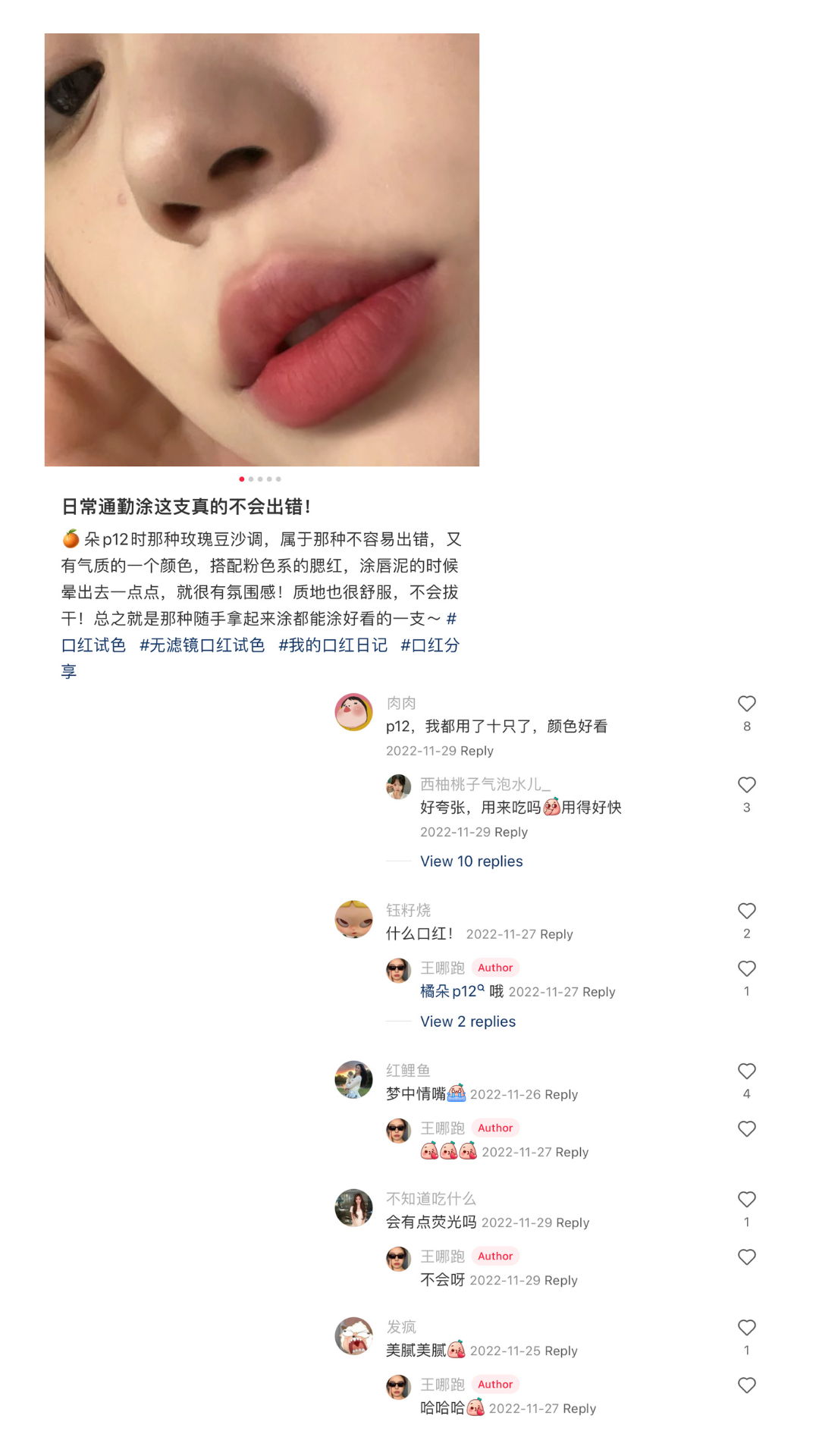
Task: Open 发疯's profile avatar
Action: (x=354, y=1336)
